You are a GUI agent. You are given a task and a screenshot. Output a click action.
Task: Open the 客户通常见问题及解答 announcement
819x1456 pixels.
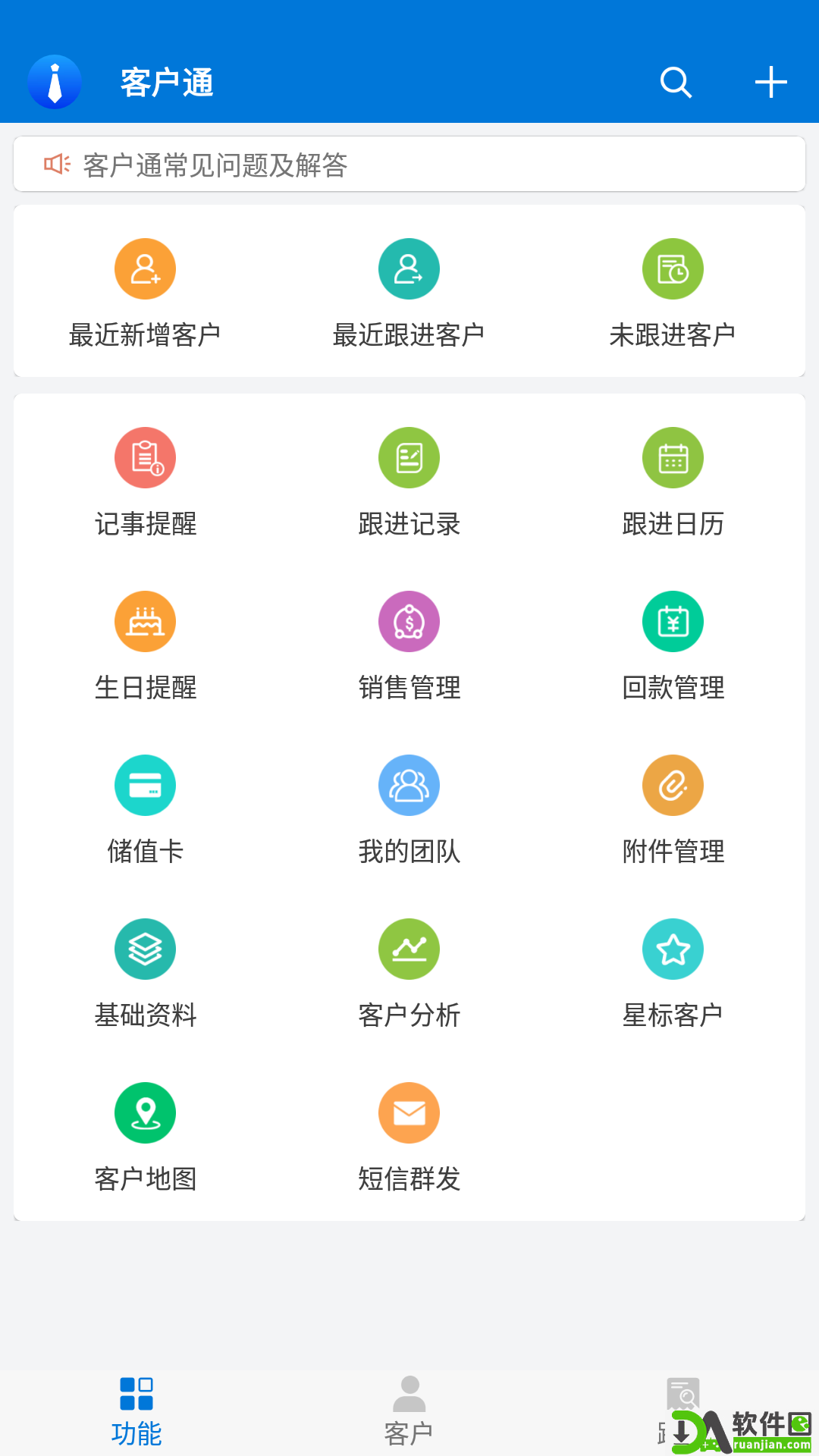tap(409, 165)
